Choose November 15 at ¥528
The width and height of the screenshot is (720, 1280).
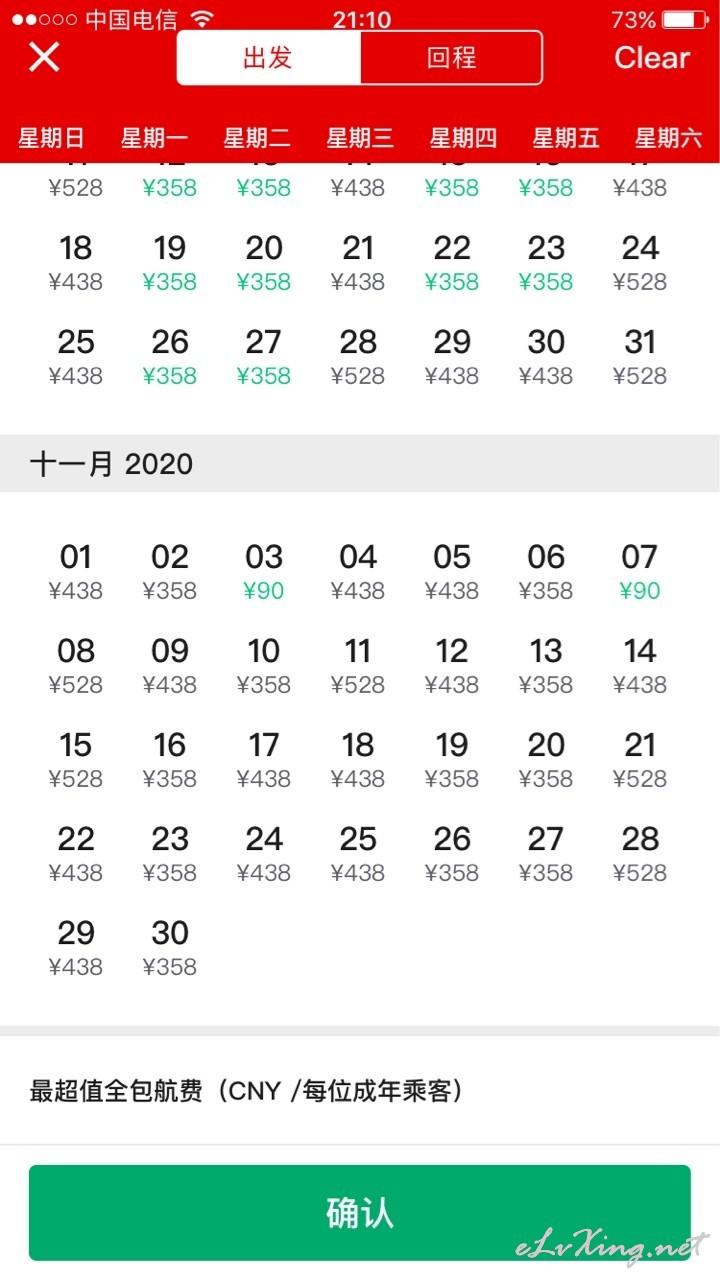(76, 760)
